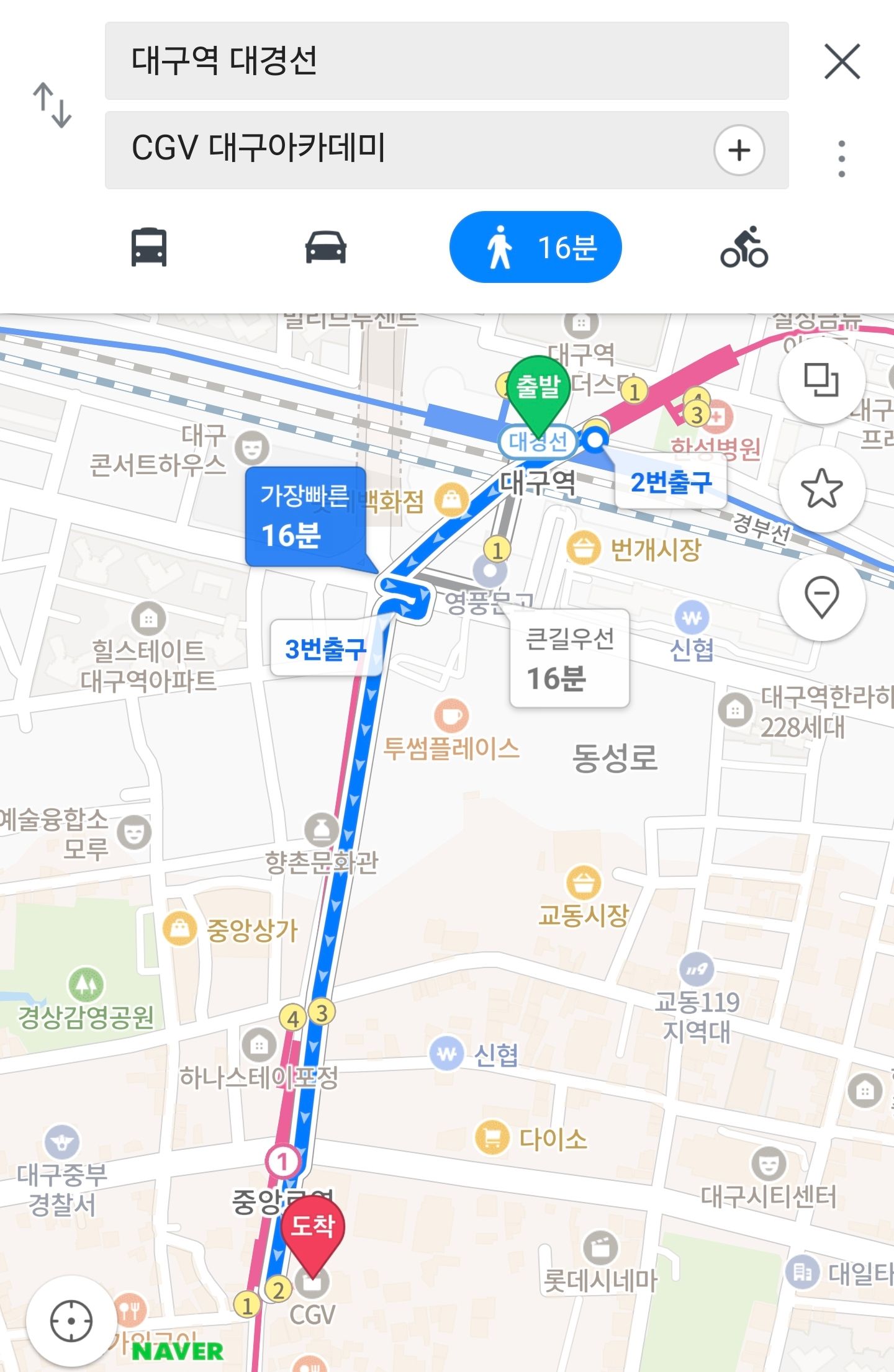Switch to public transit directions

pos(149,248)
